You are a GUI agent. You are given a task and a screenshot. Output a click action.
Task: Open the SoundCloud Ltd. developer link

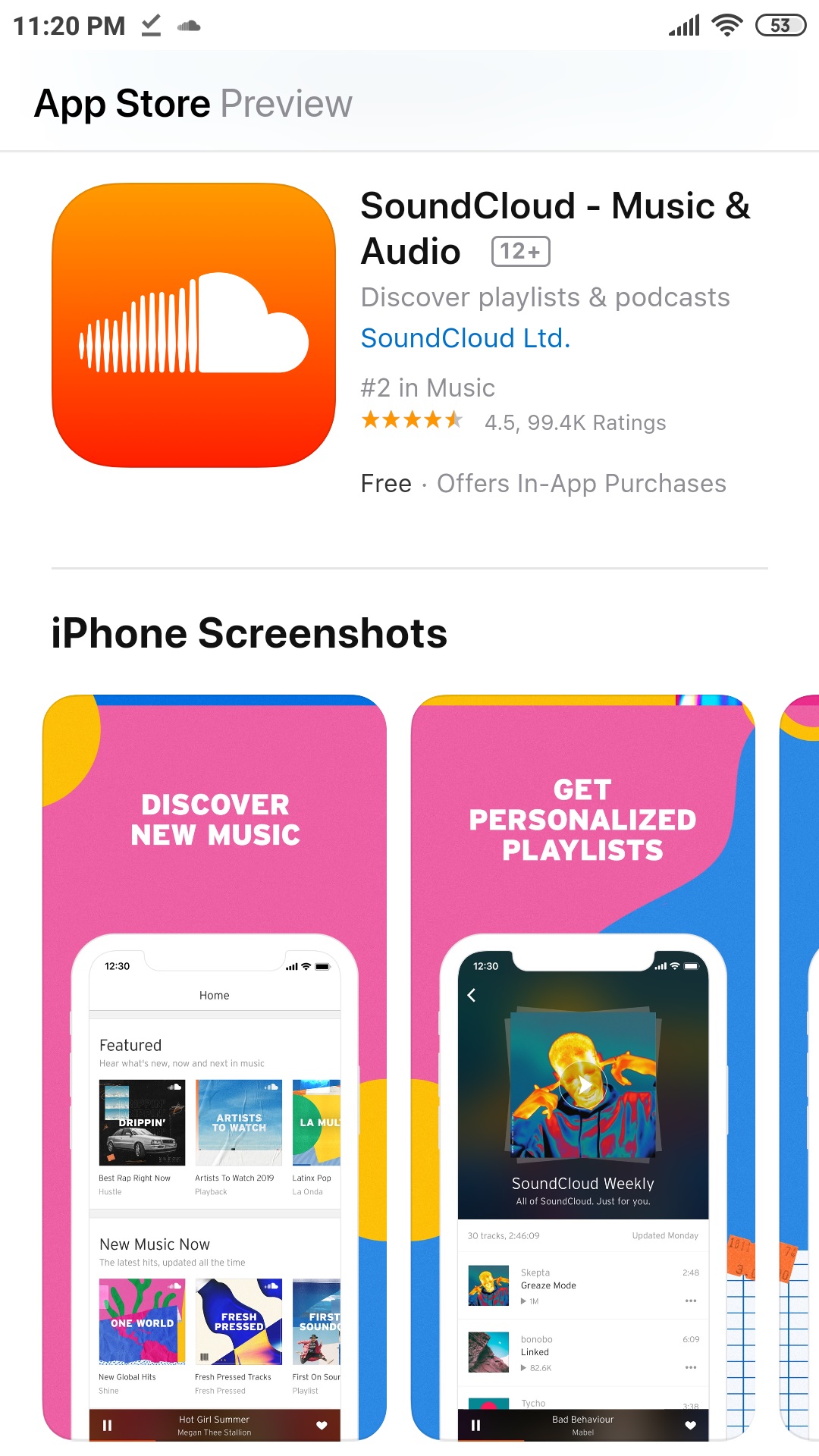(465, 338)
